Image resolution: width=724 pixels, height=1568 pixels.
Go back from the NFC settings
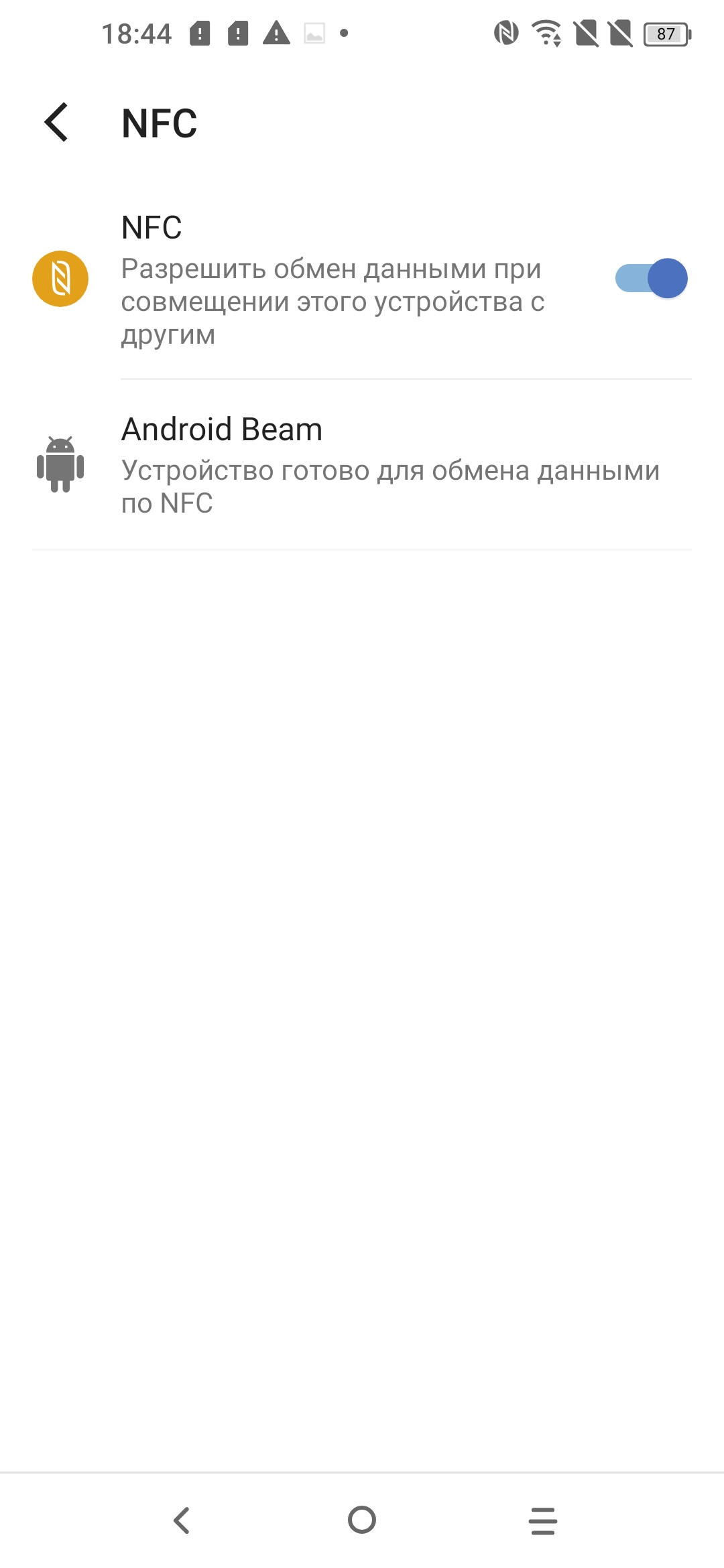point(57,123)
